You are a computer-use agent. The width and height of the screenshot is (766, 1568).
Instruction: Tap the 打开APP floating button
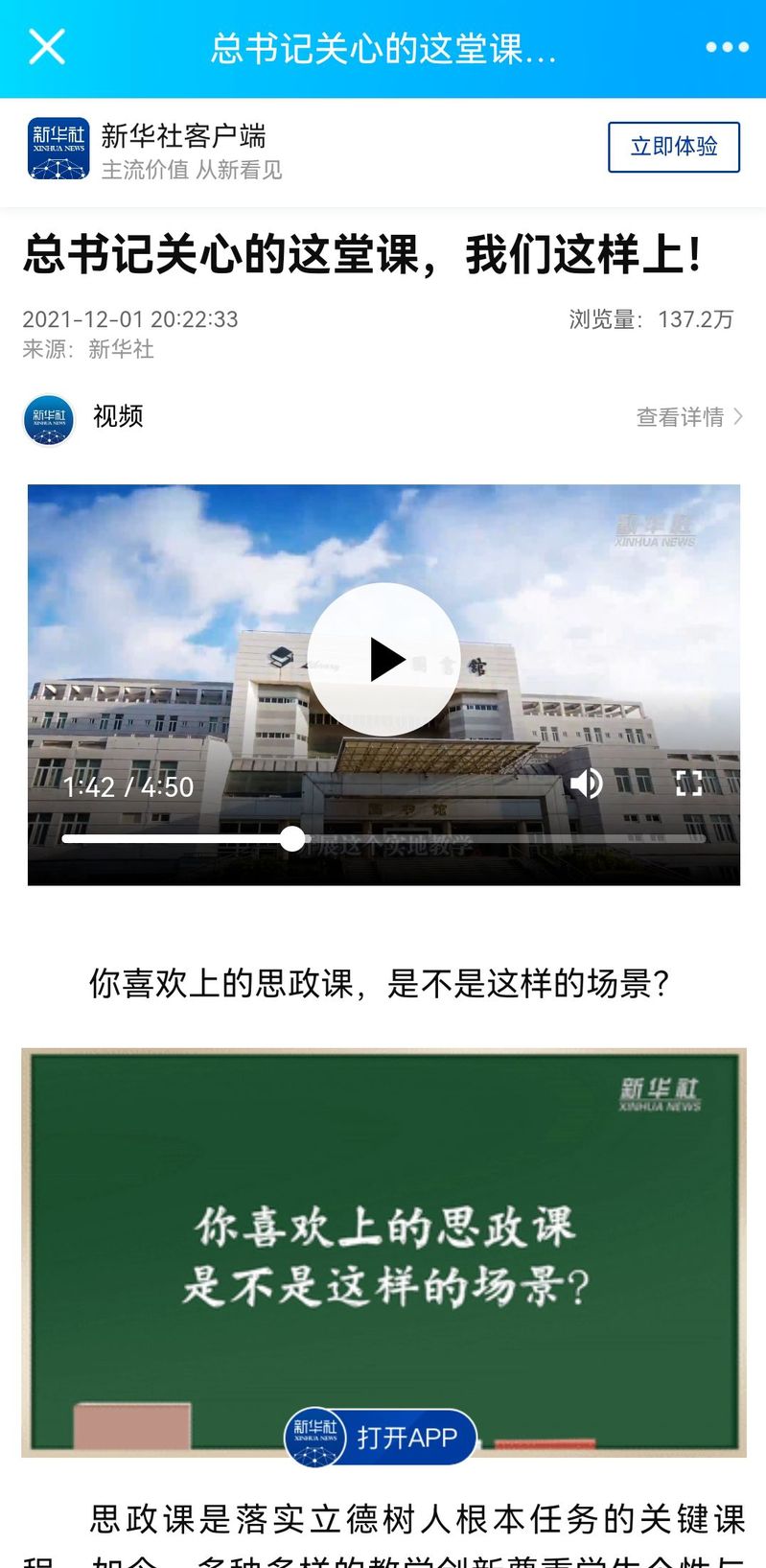(383, 1438)
